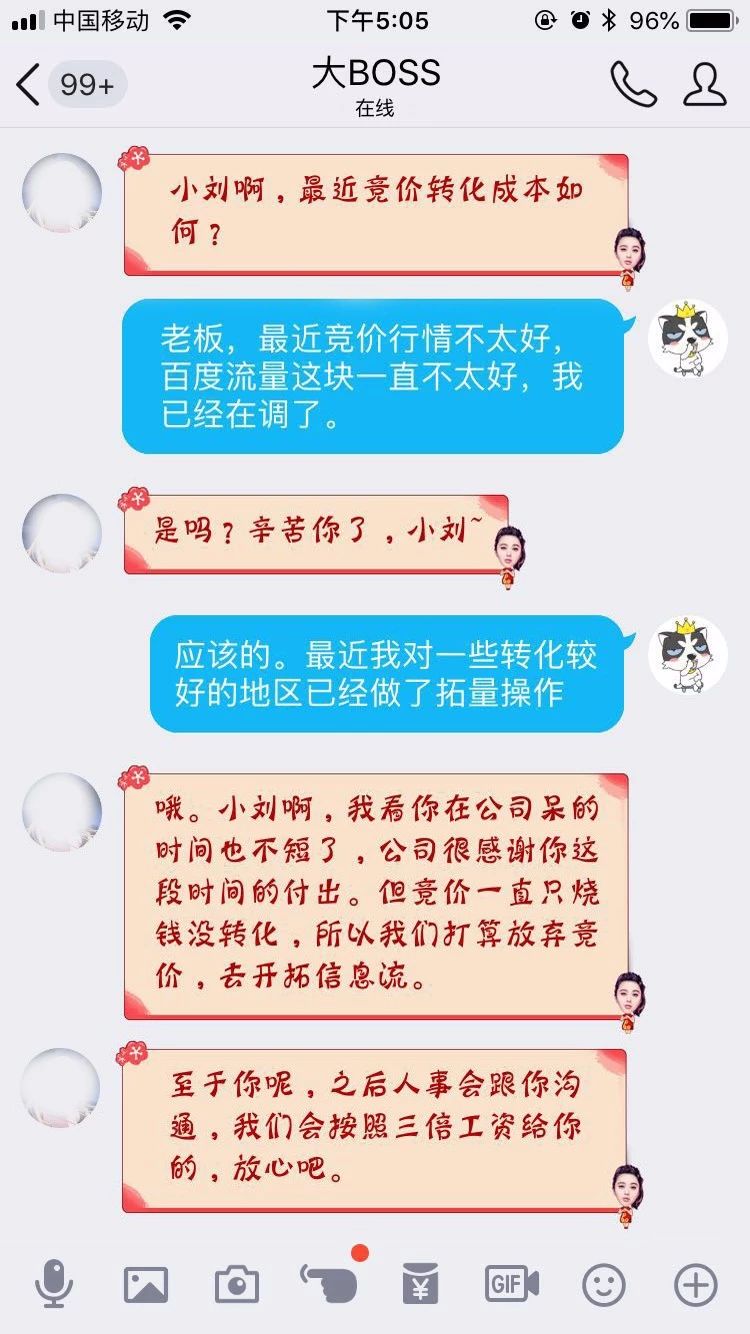Open the emoji panel

click(x=604, y=1285)
